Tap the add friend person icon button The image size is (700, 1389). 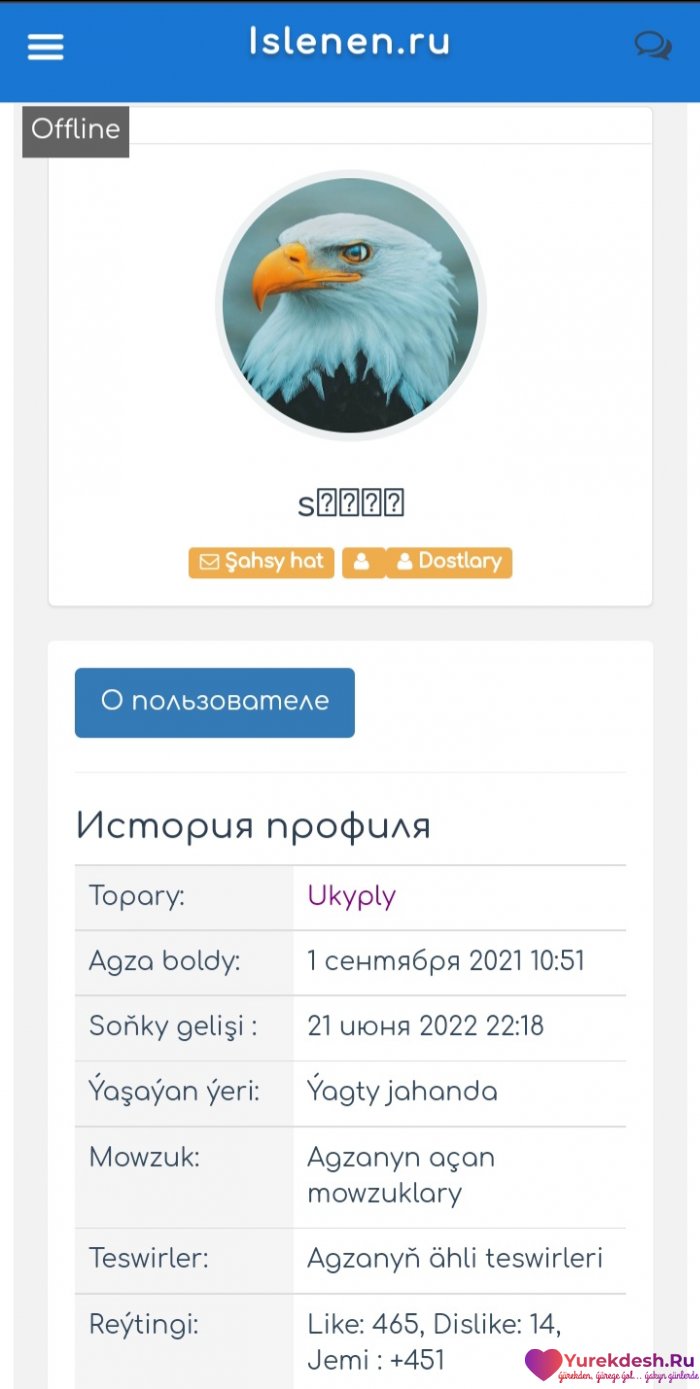point(362,562)
